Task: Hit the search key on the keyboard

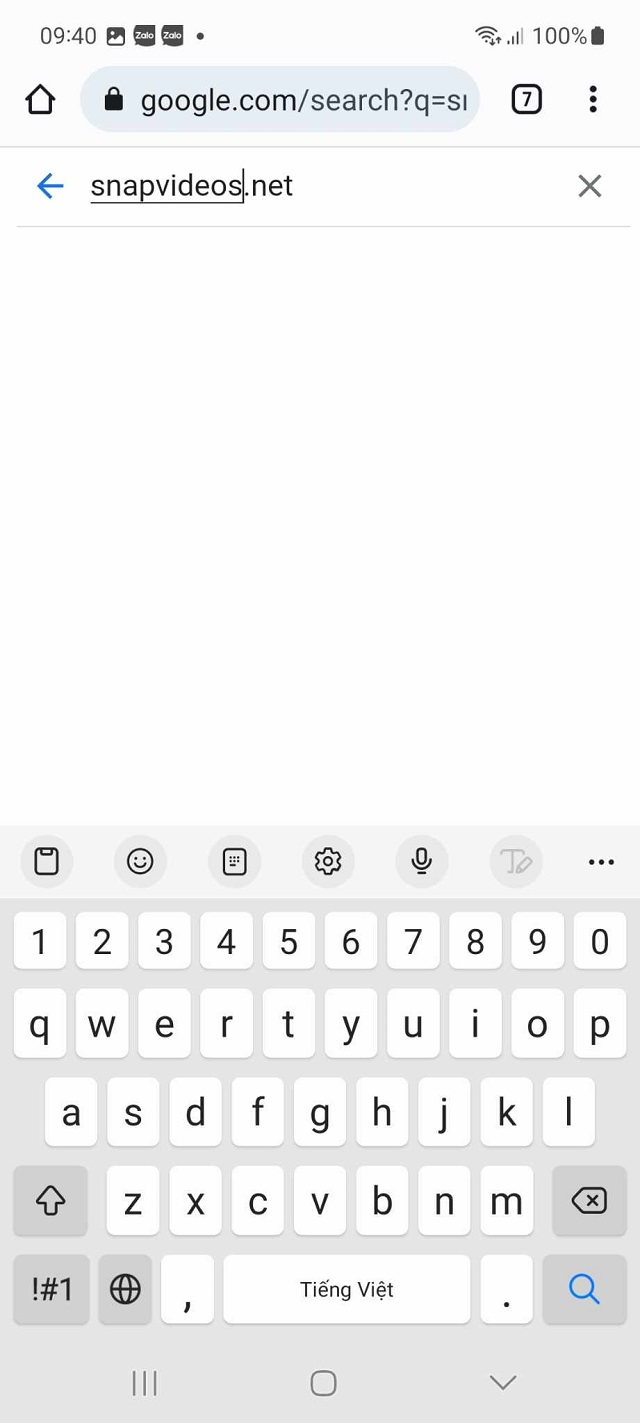Action: (x=584, y=1290)
